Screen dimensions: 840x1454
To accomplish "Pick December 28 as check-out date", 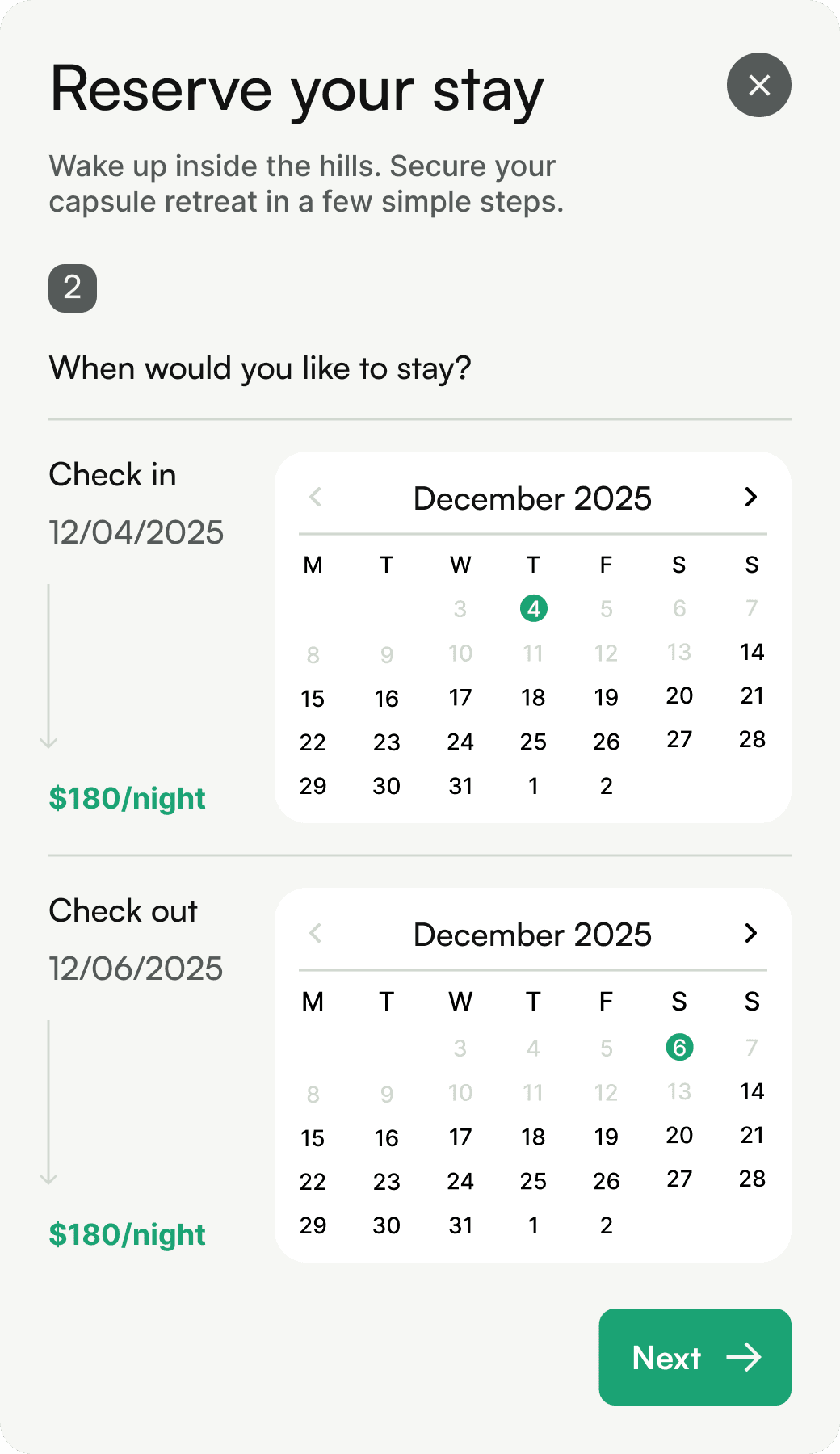I will point(751,1179).
